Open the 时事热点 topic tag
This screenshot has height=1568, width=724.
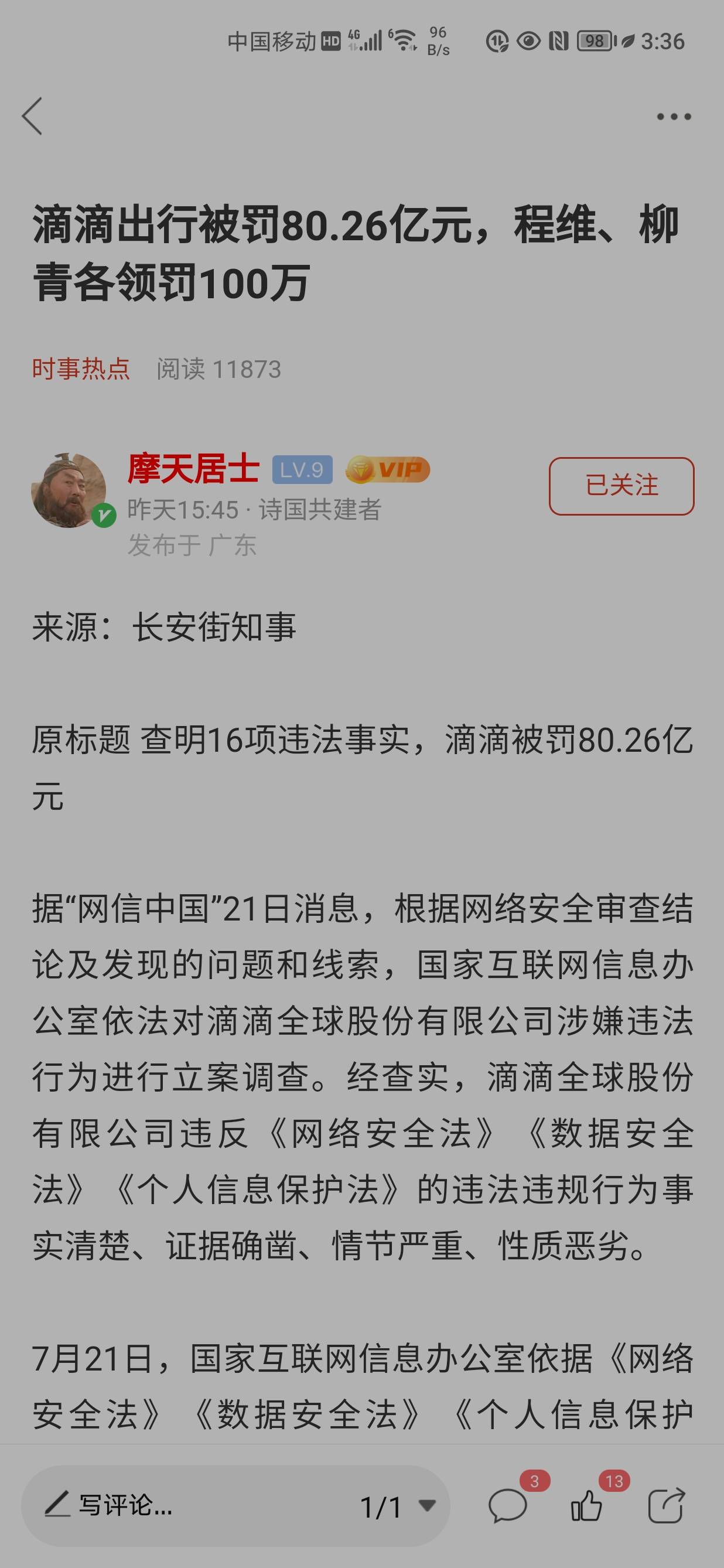(x=81, y=369)
